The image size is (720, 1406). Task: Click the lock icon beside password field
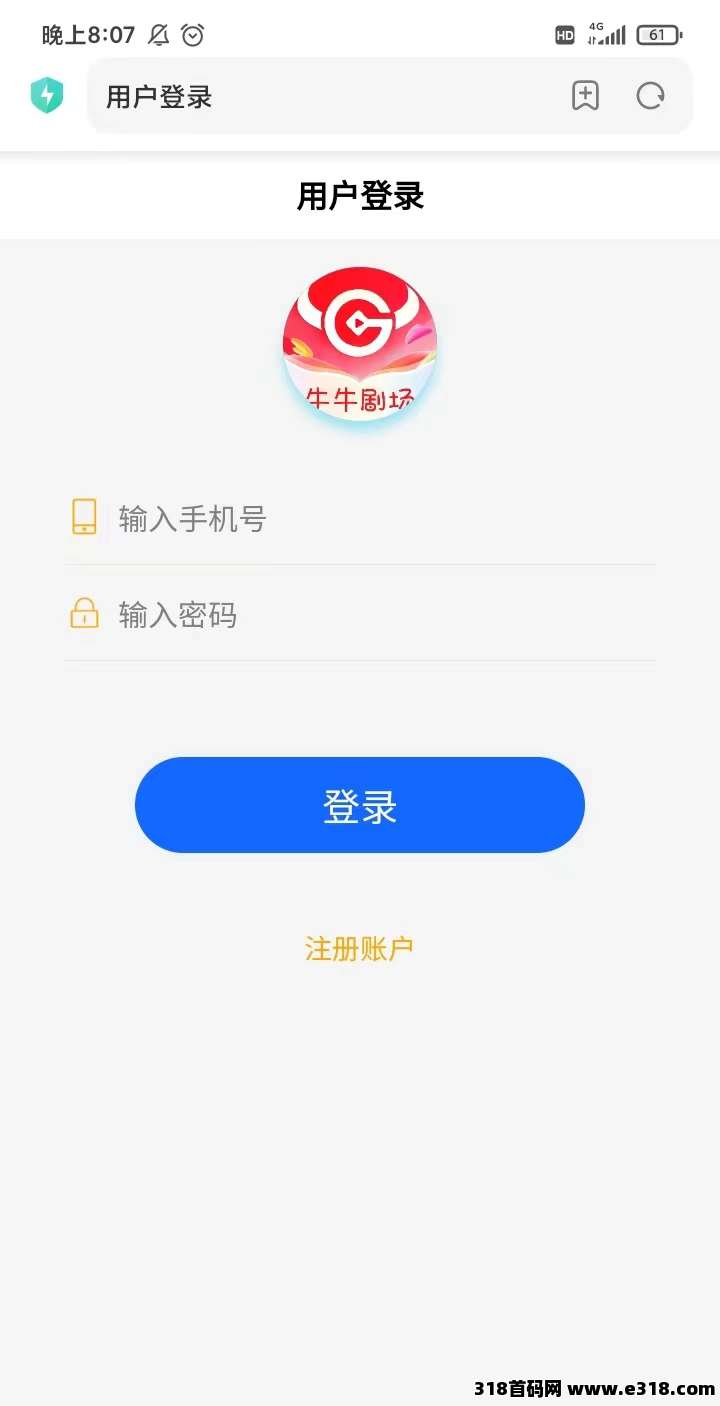click(84, 614)
